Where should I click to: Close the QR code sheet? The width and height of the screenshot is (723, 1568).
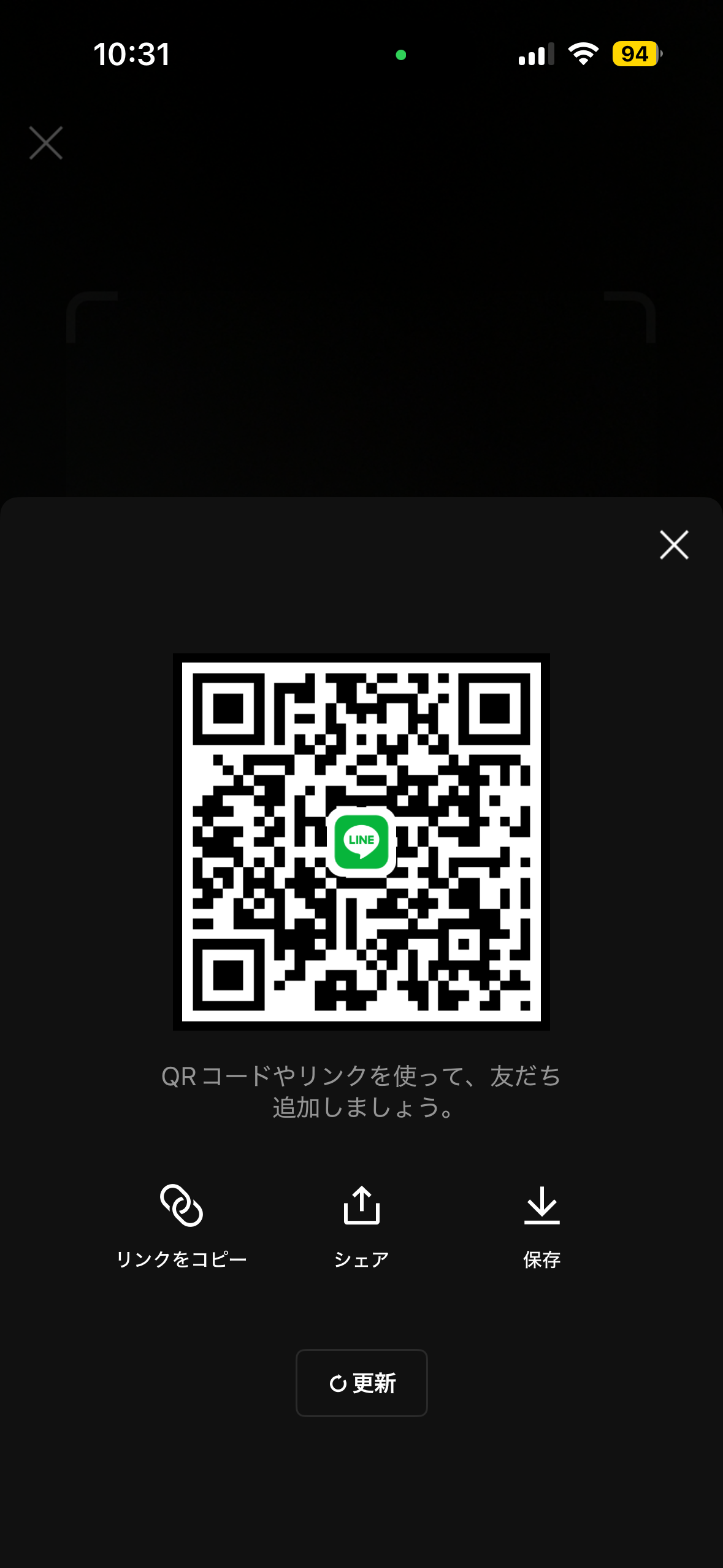[x=674, y=545]
